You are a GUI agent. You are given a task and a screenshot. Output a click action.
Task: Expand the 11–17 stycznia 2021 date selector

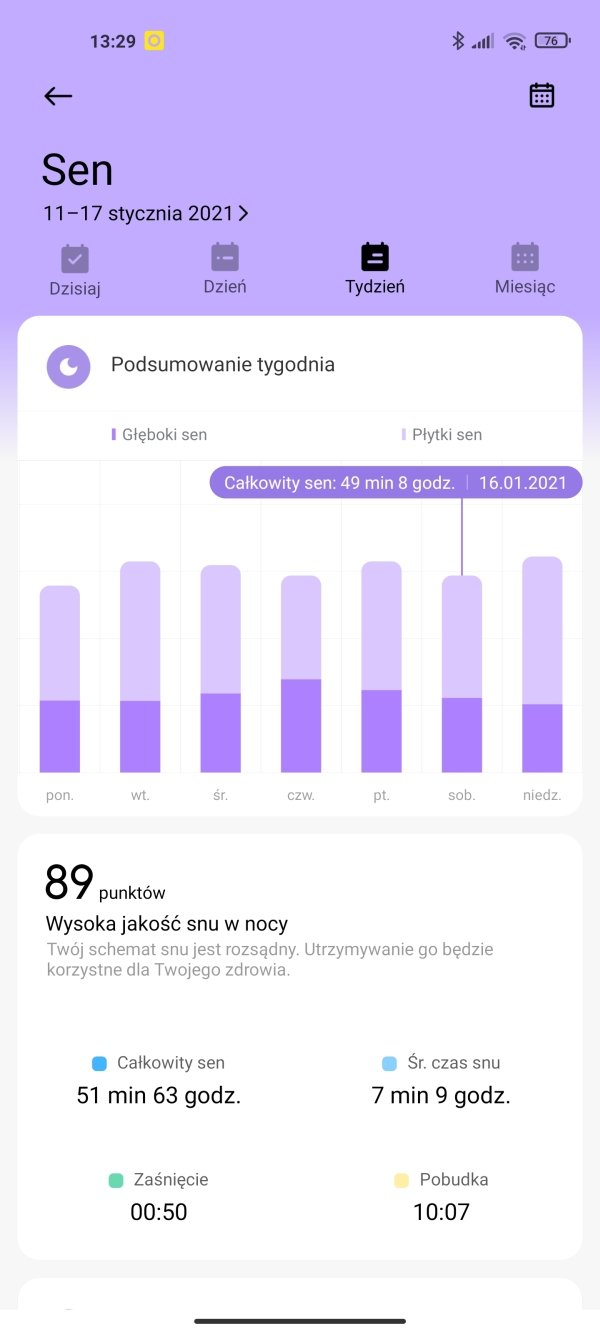pos(146,213)
